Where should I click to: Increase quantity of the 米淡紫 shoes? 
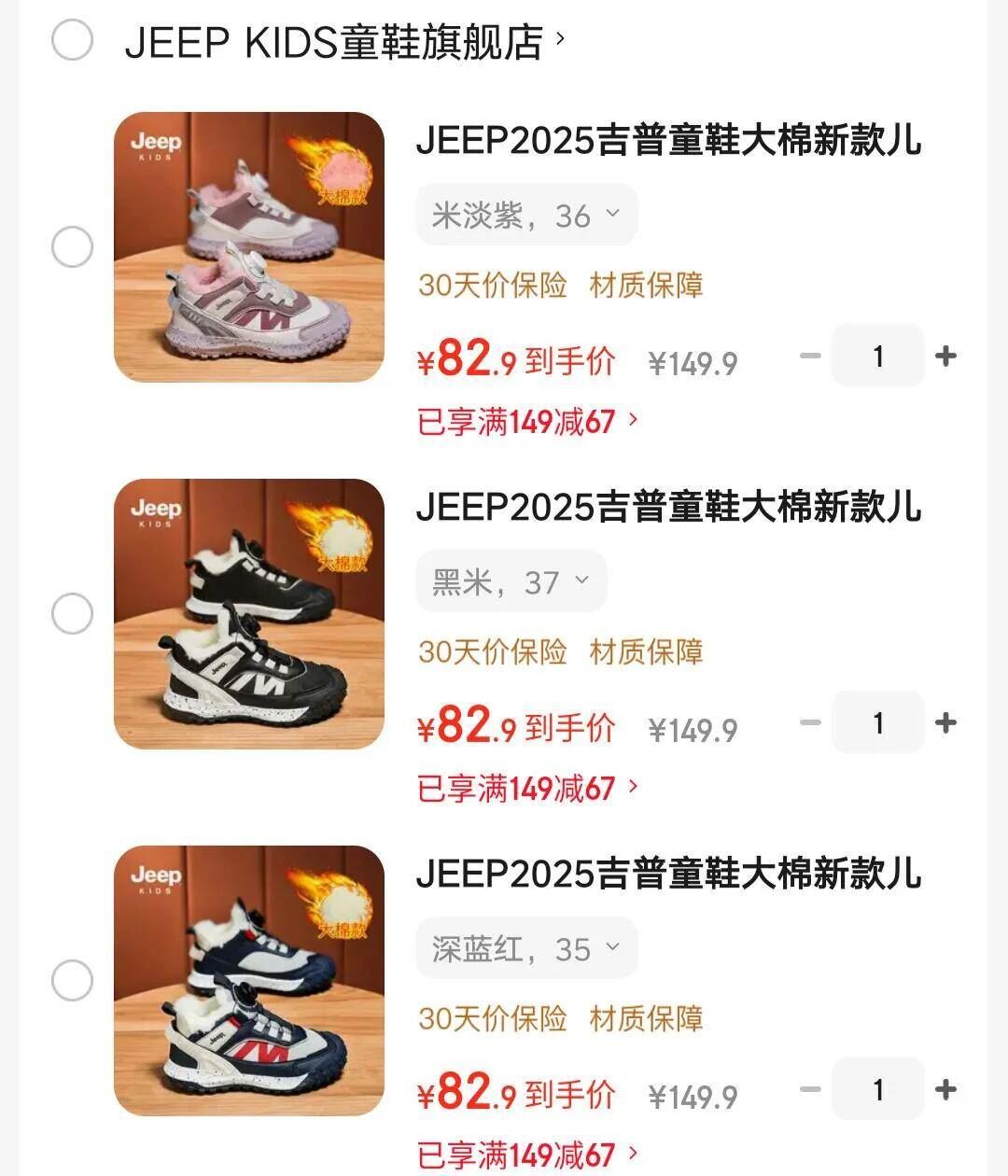tap(945, 356)
